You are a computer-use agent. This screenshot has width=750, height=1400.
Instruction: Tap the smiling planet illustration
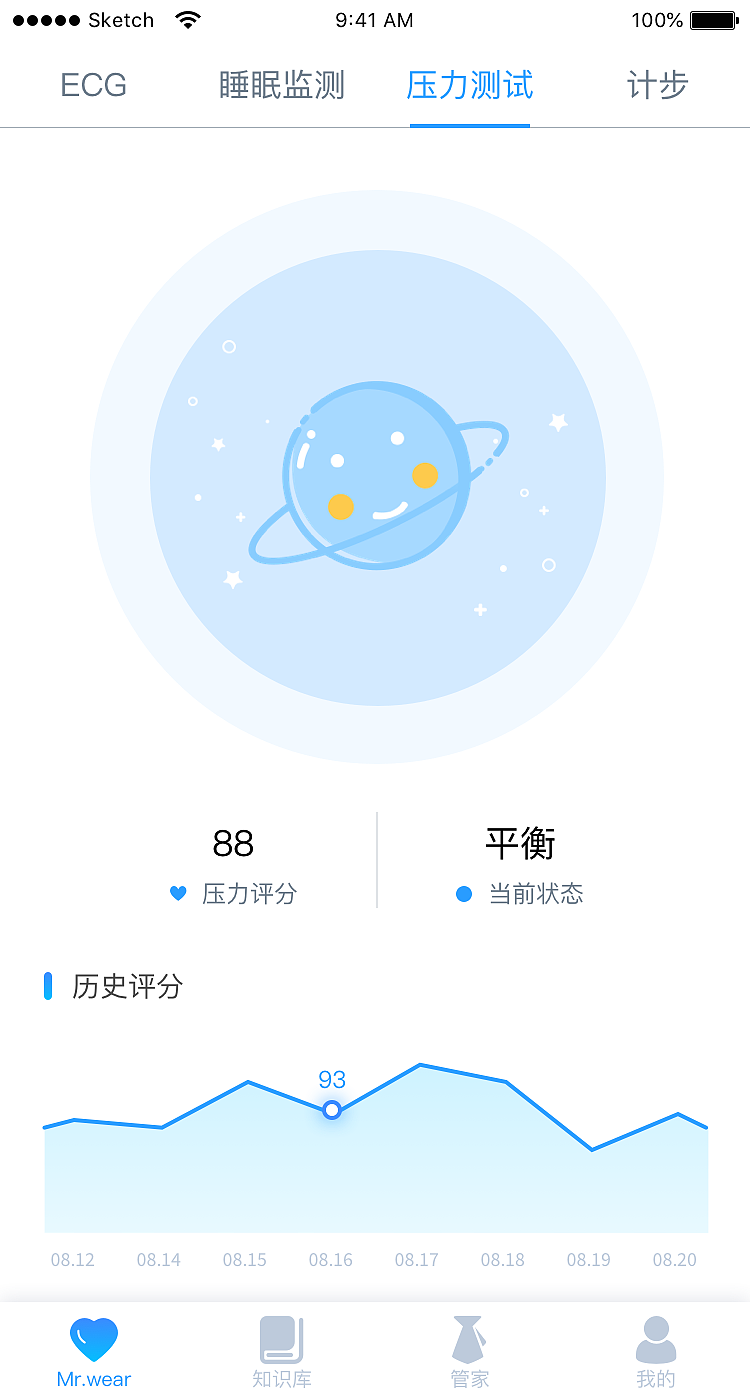click(x=375, y=480)
